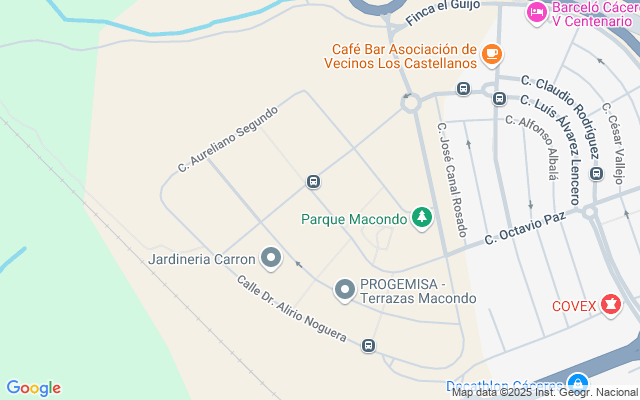
Task: Open Google Maps via the Google logo
Action: pyautogui.click(x=33, y=388)
